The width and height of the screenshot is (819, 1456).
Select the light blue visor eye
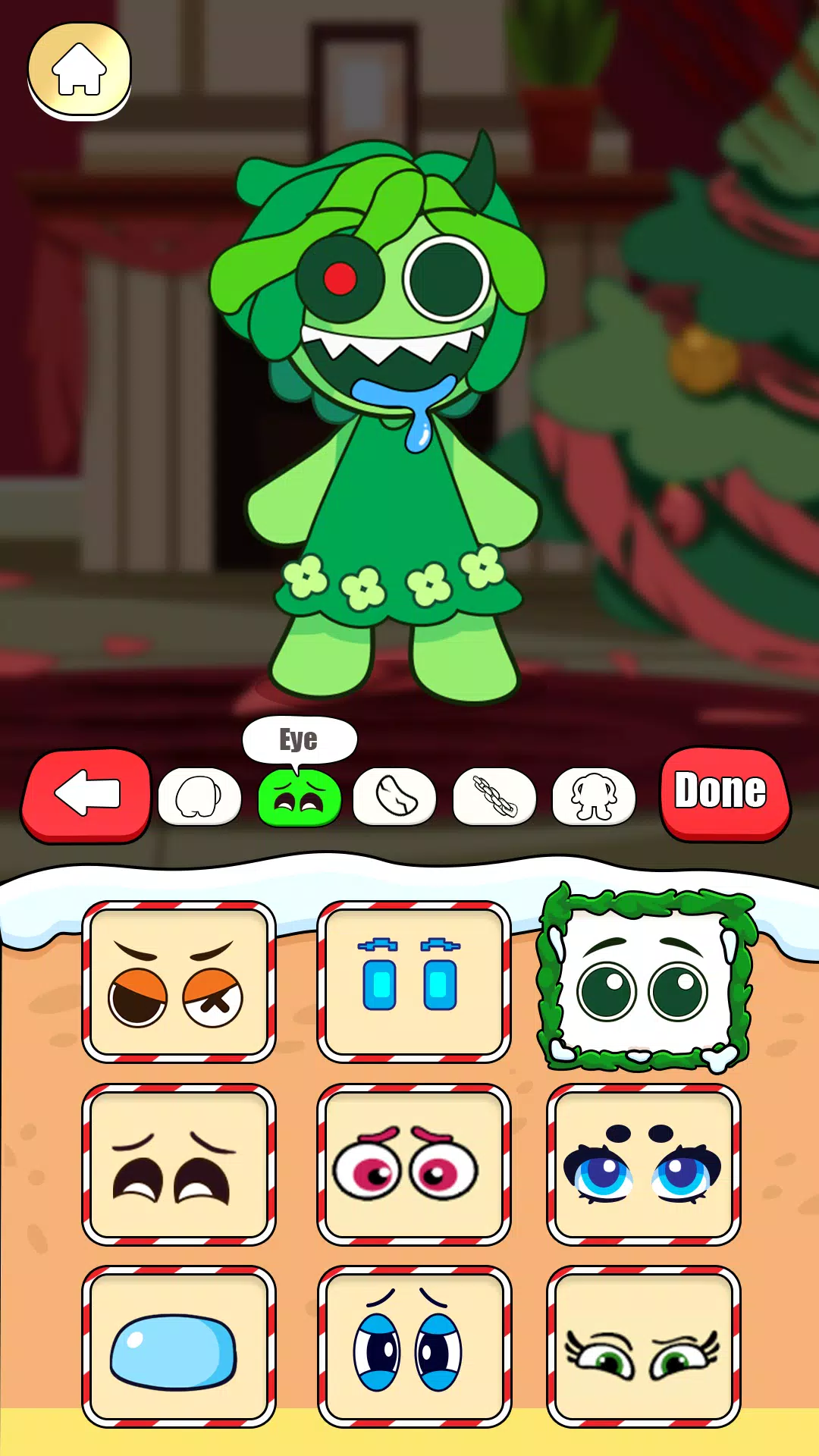pyautogui.click(x=179, y=1347)
